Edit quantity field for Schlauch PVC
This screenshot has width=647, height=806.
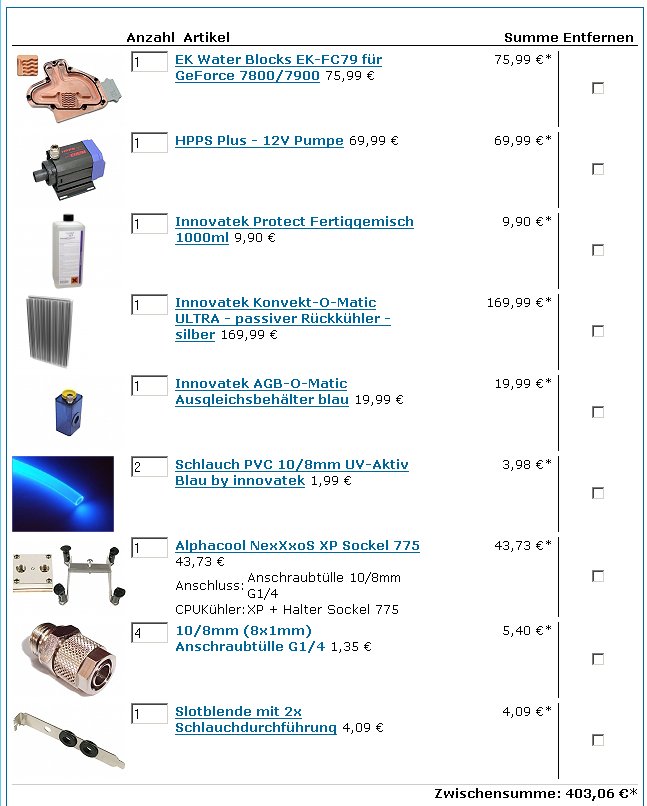coord(149,467)
